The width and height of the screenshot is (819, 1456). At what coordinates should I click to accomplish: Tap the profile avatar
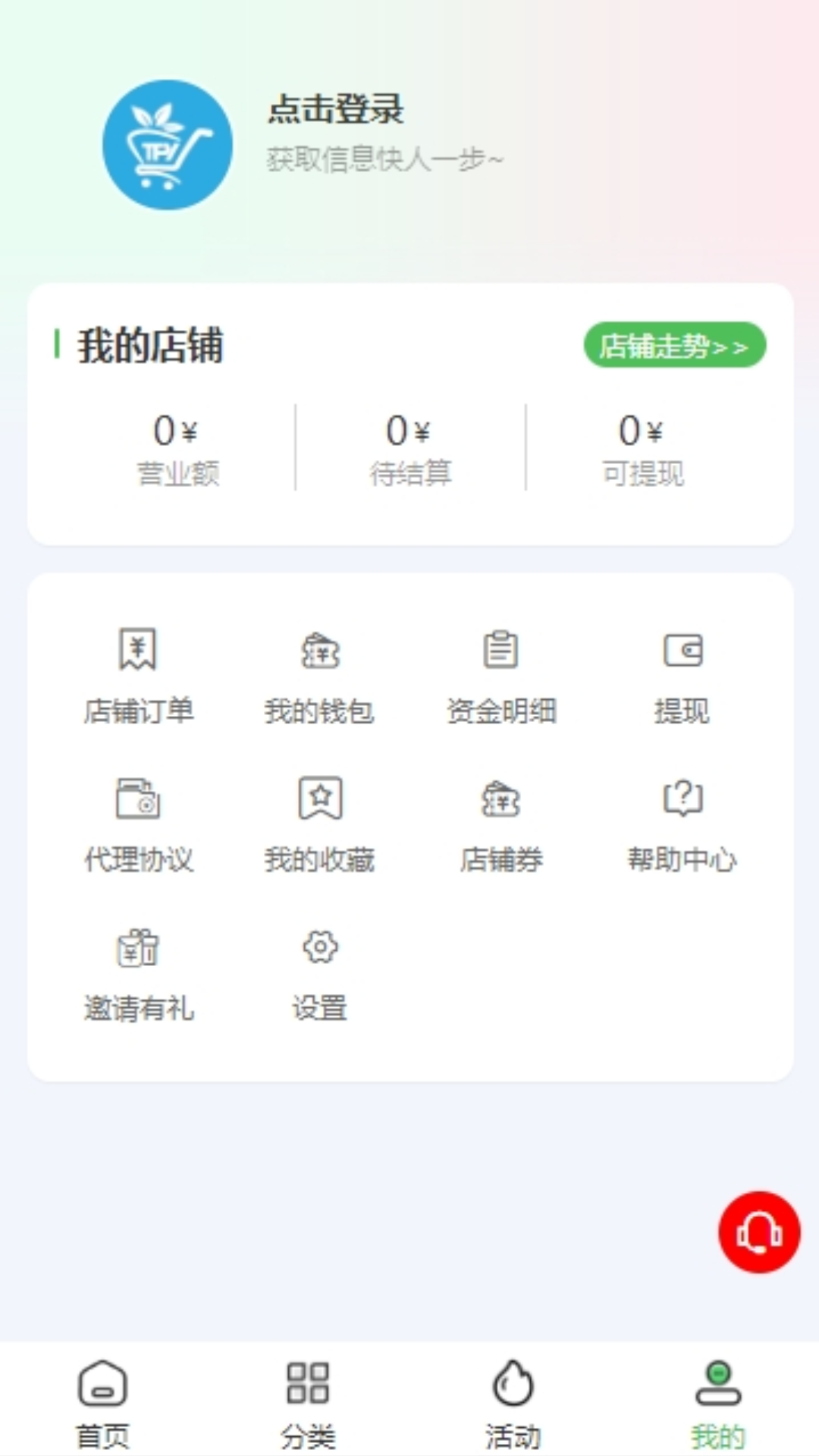[x=168, y=145]
